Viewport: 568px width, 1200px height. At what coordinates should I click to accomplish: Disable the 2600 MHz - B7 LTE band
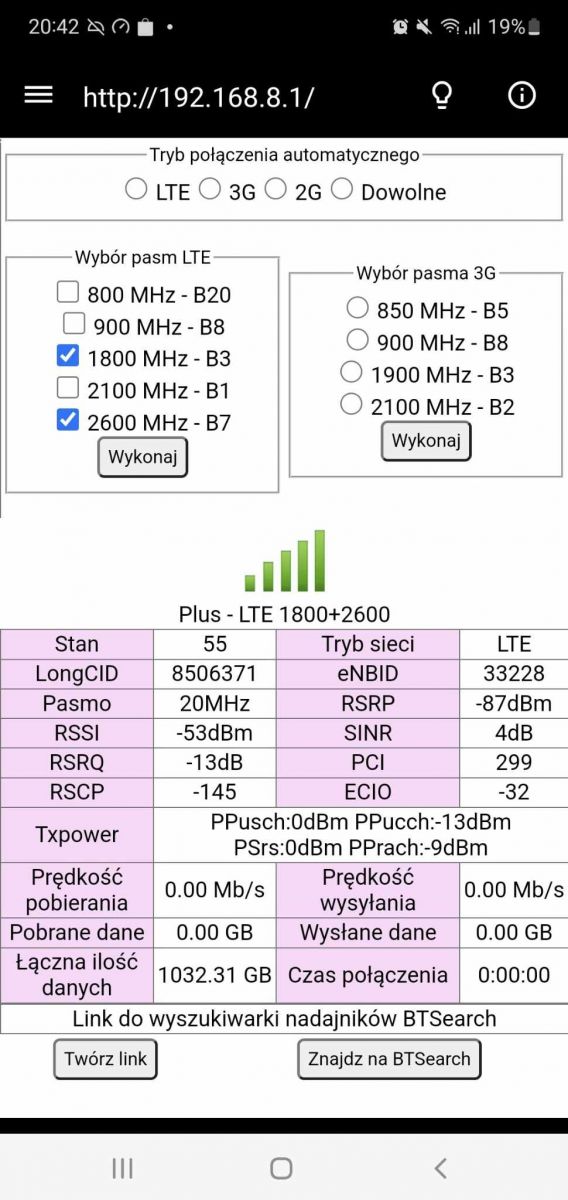tap(67, 419)
